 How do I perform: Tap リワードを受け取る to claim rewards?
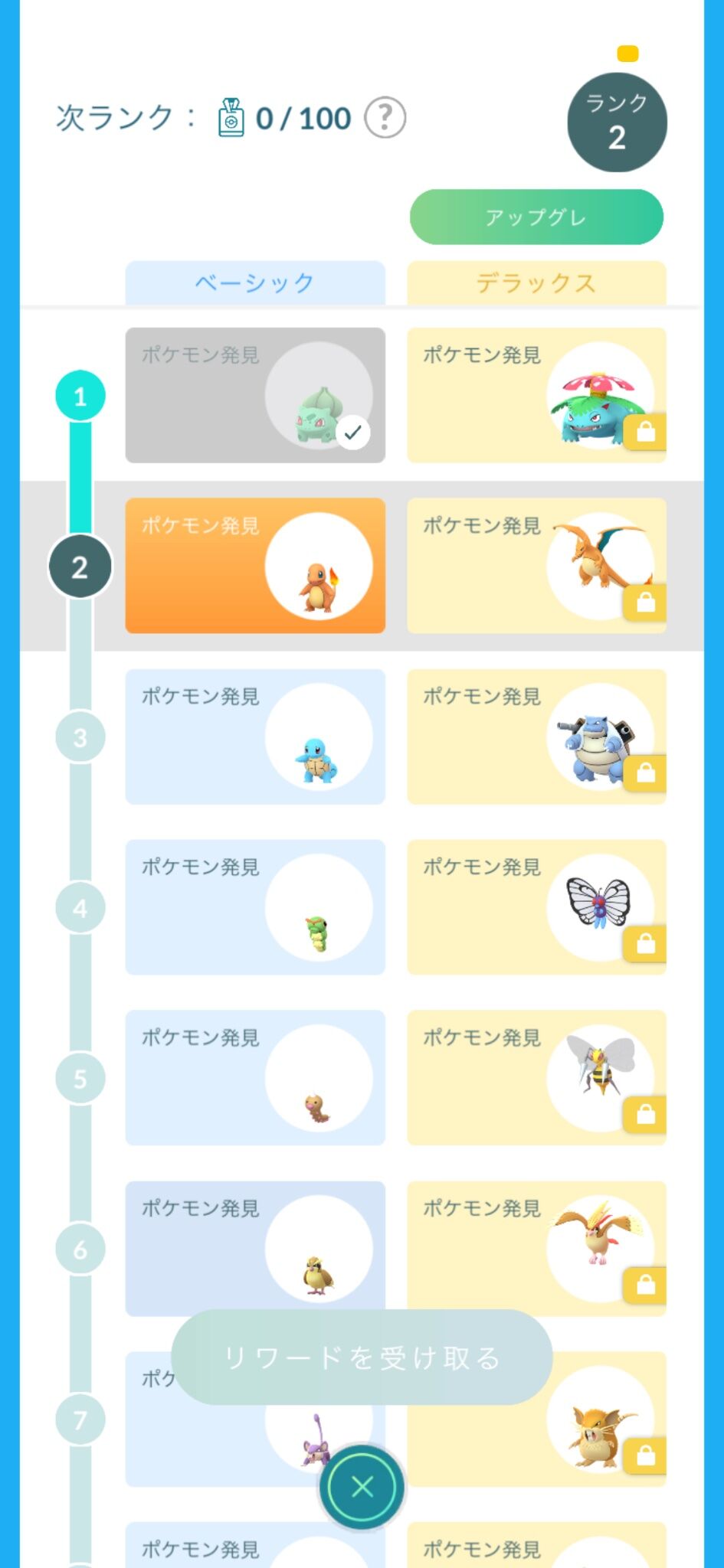362,1357
